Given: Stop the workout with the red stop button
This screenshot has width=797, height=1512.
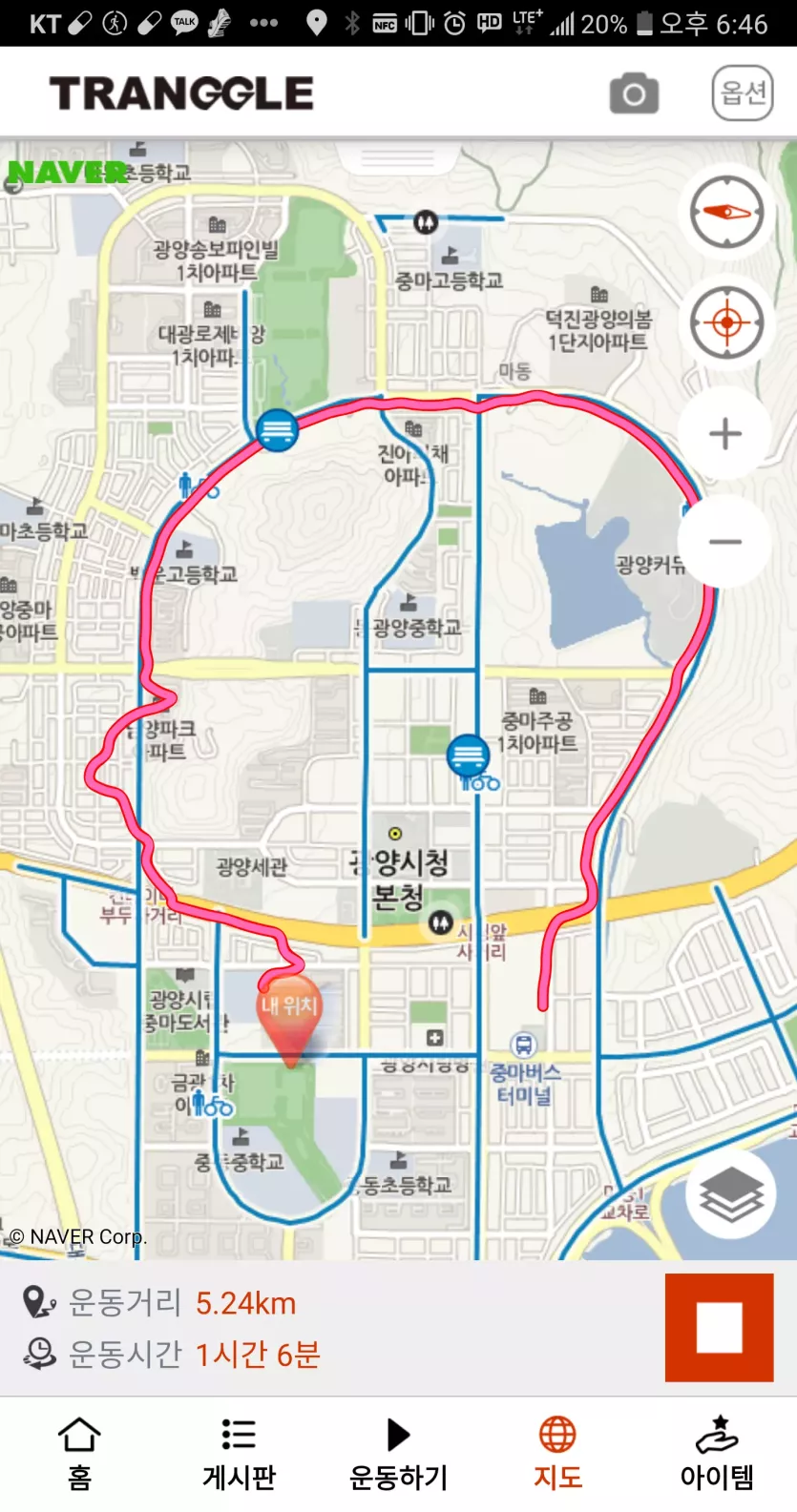Looking at the screenshot, I should point(719,1327).
